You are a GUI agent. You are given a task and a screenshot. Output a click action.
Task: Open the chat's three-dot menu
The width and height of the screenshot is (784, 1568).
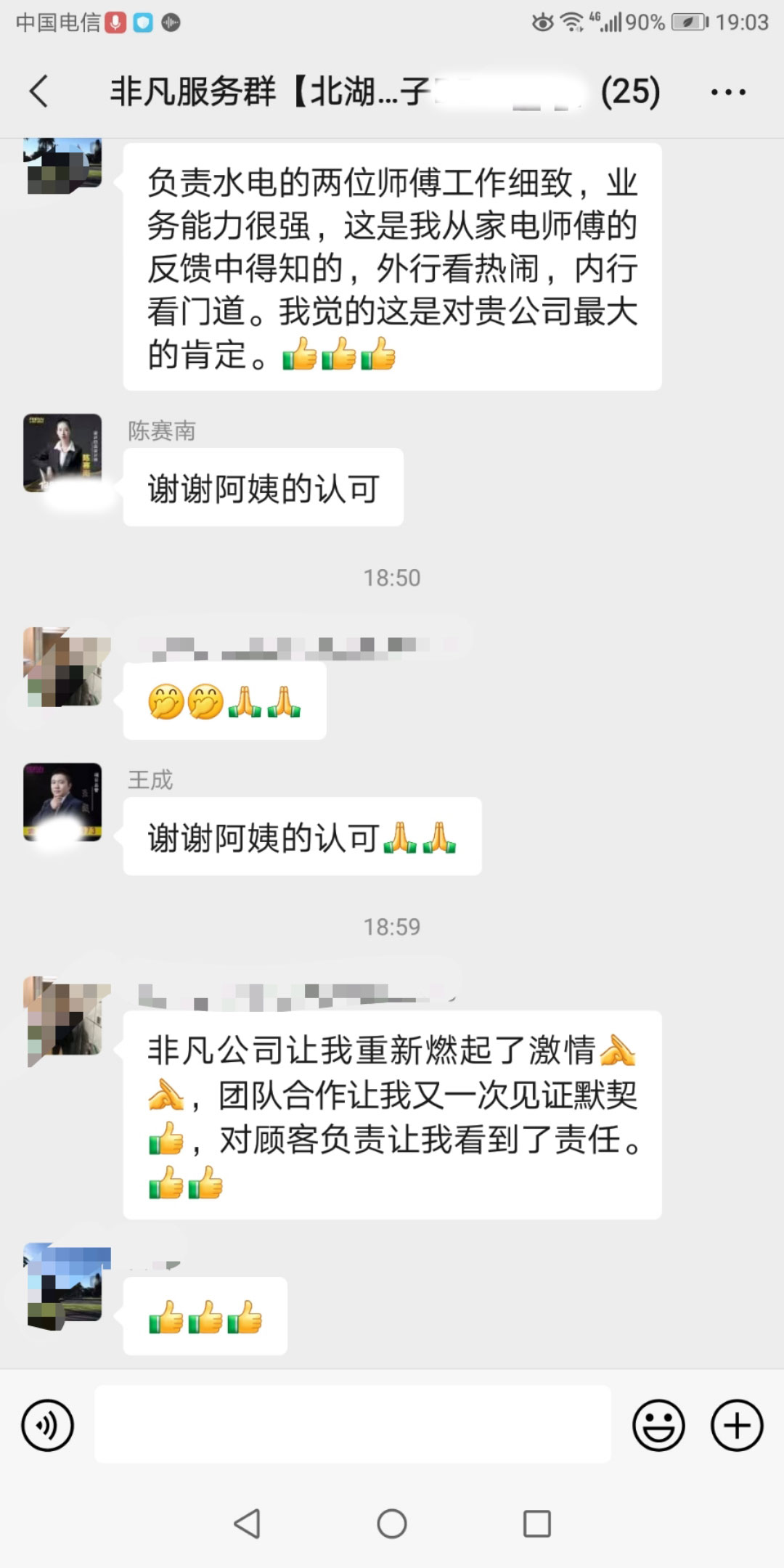pyautogui.click(x=727, y=92)
